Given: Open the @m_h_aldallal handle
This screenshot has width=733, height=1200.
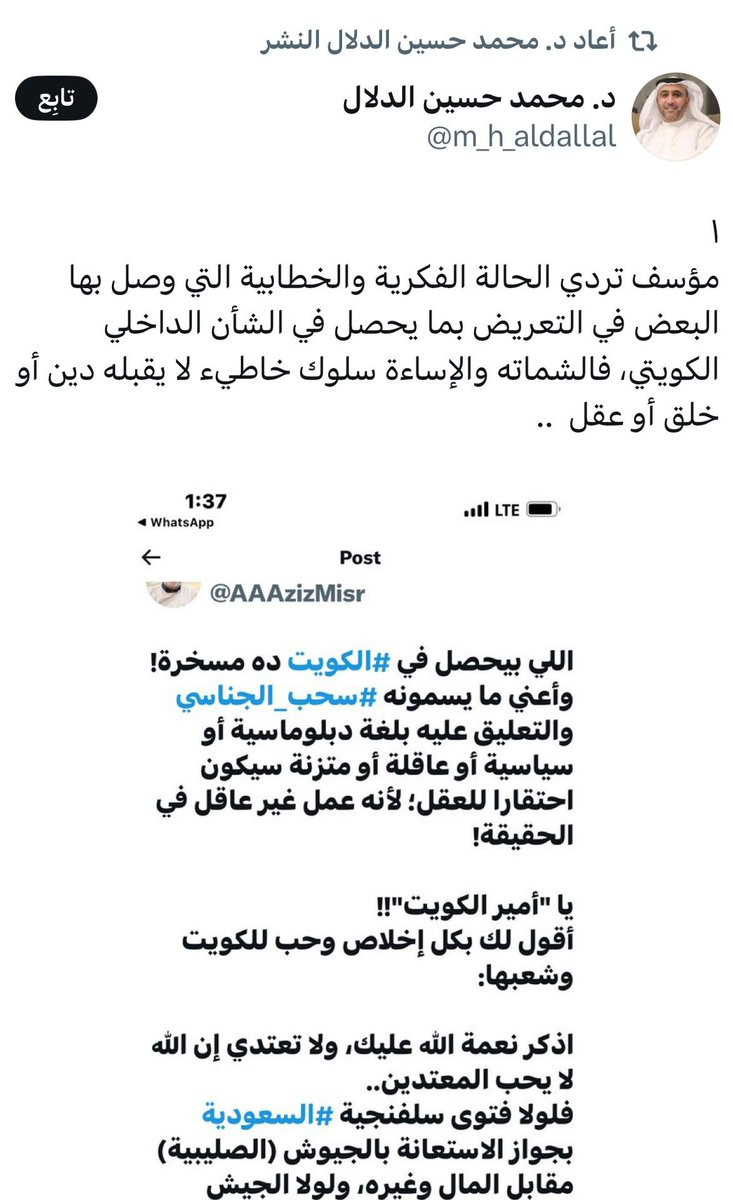Looking at the screenshot, I should [x=520, y=138].
